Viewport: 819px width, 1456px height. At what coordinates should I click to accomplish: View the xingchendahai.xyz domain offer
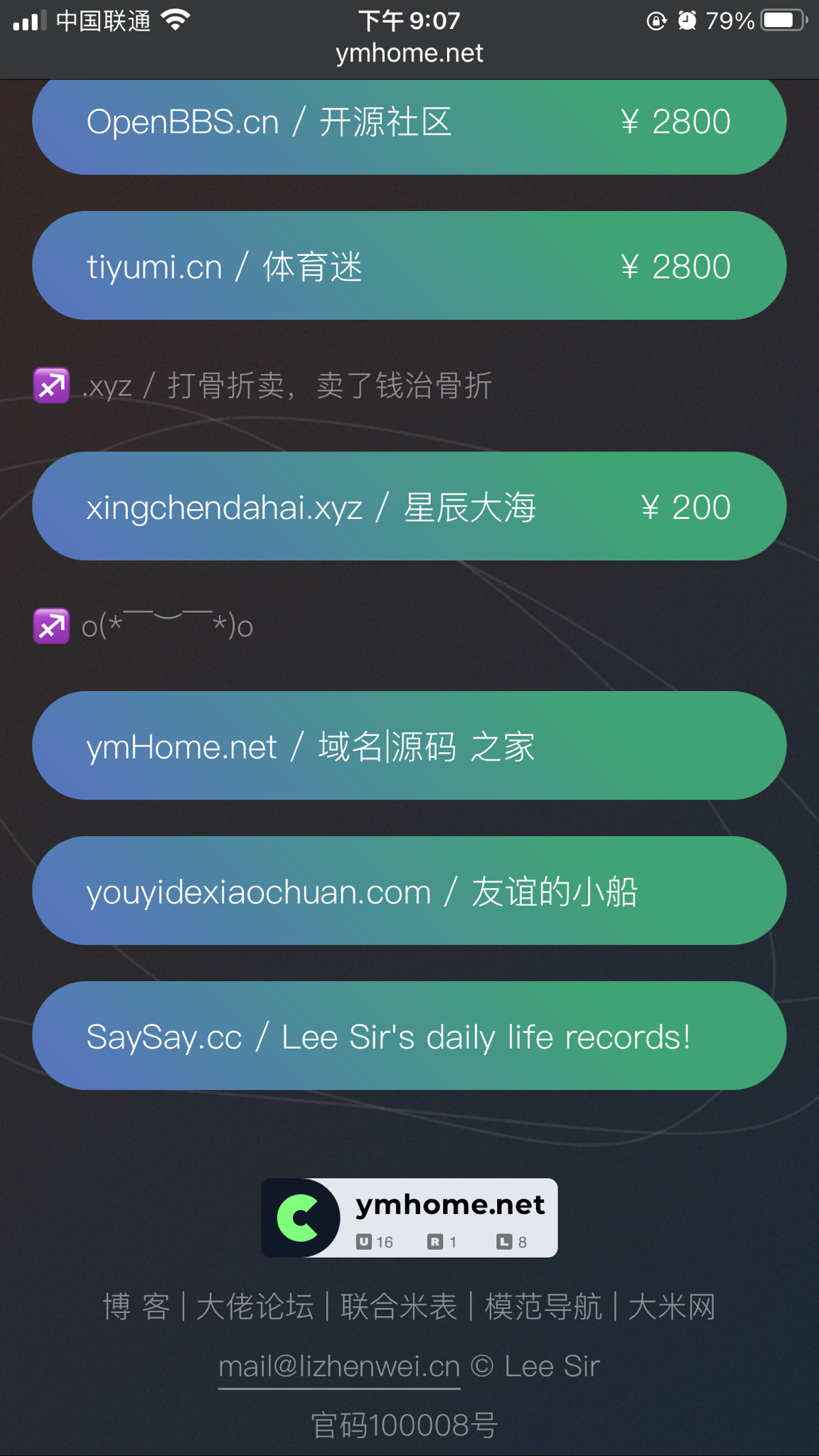pos(409,506)
